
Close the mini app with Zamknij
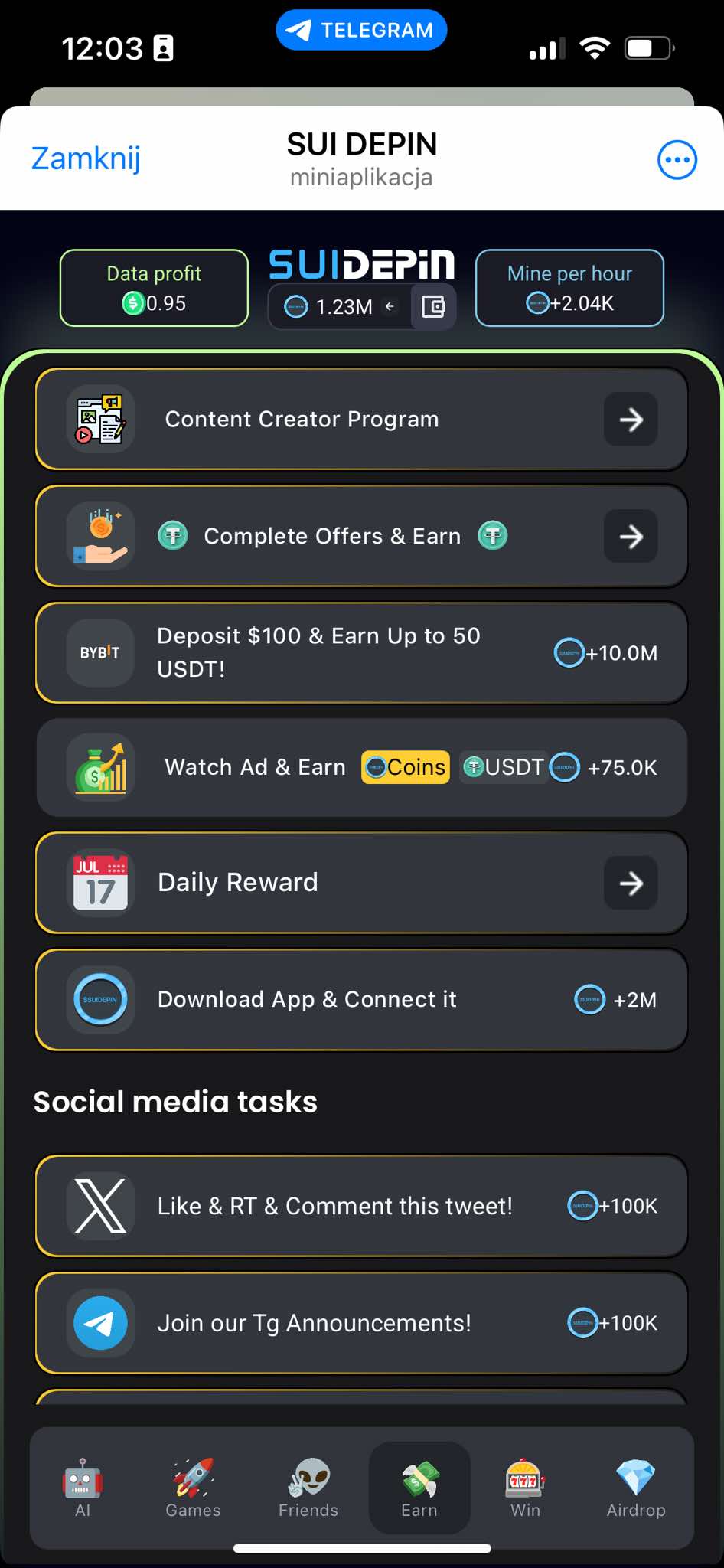[86, 158]
